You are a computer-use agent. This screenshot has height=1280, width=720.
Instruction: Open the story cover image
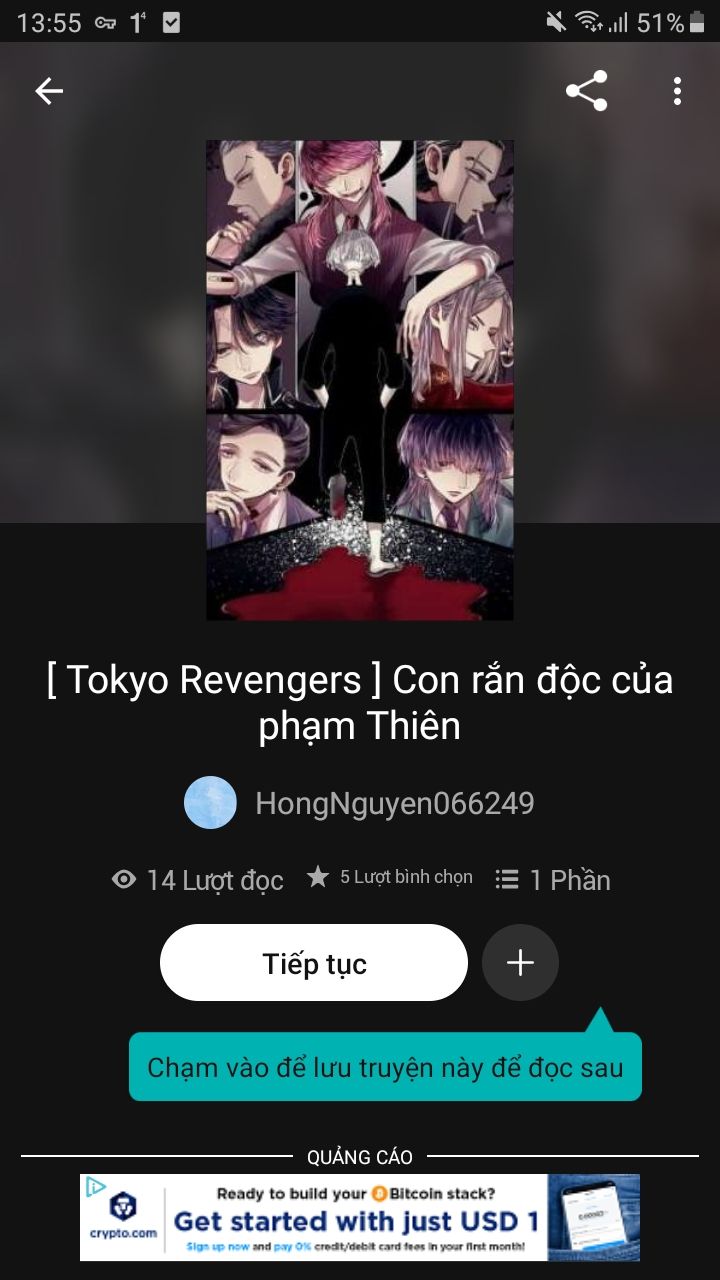[359, 380]
